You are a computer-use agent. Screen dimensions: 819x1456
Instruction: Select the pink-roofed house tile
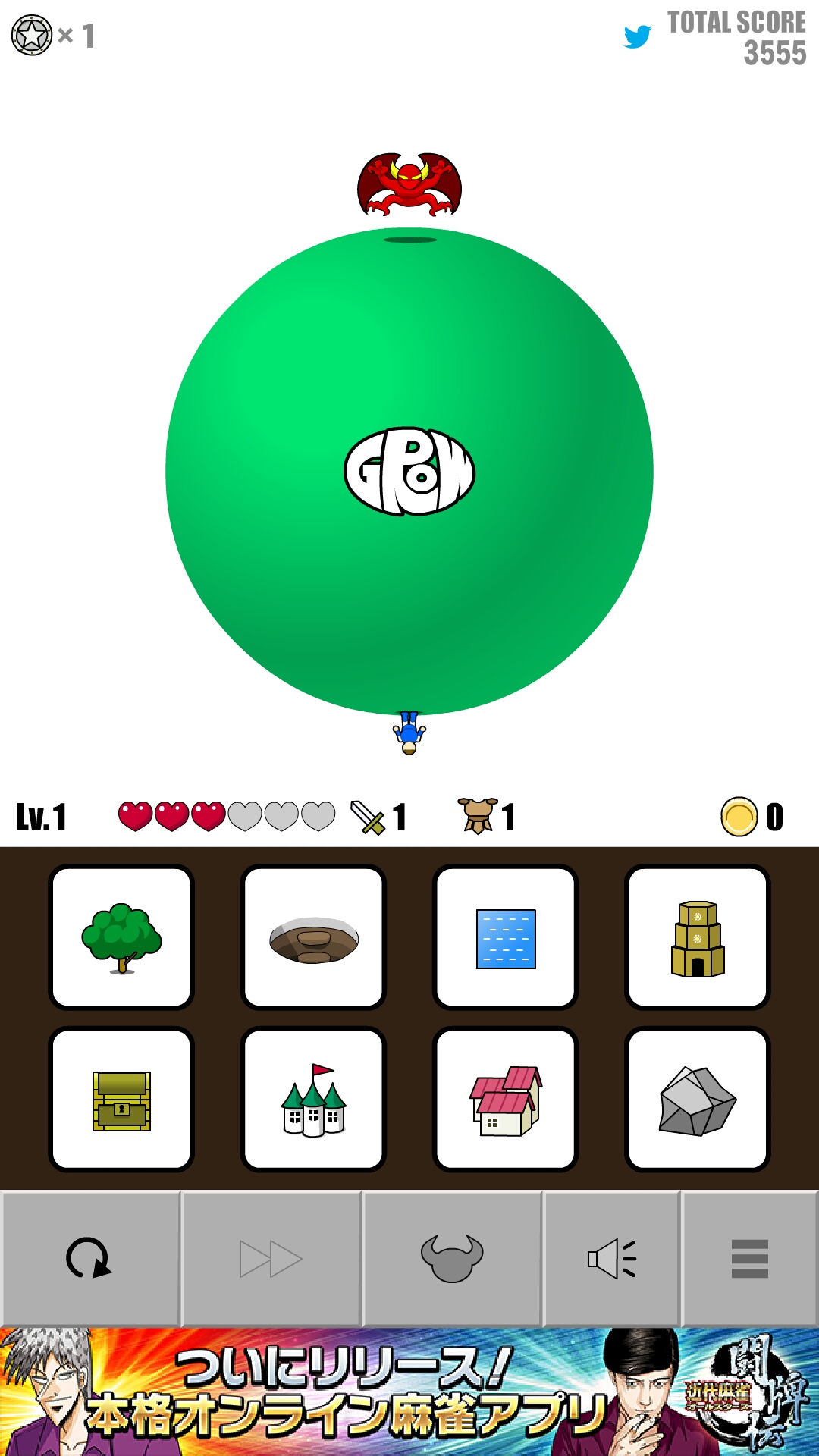pyautogui.click(x=506, y=1100)
